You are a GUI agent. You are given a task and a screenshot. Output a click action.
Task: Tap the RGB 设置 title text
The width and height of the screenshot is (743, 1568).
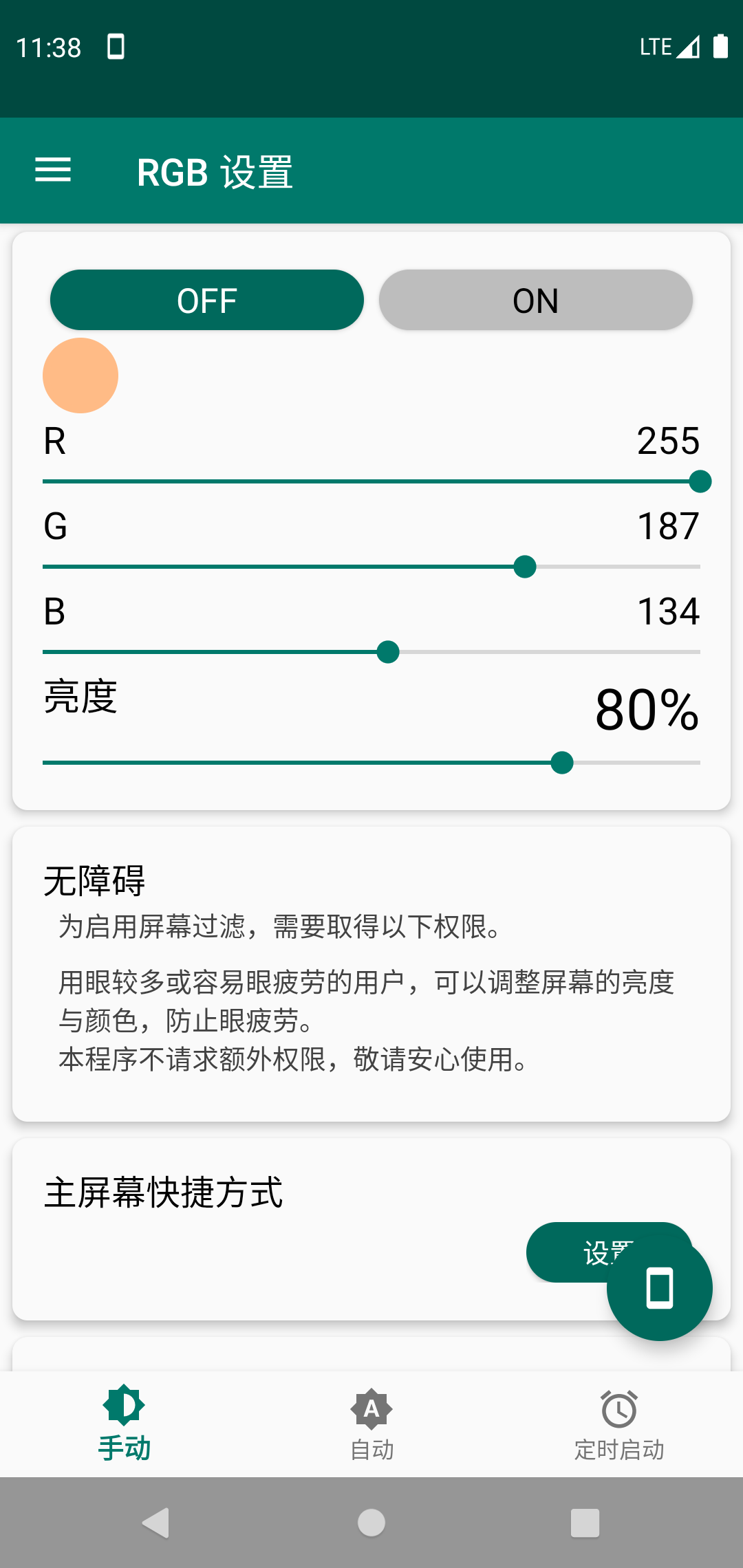214,171
